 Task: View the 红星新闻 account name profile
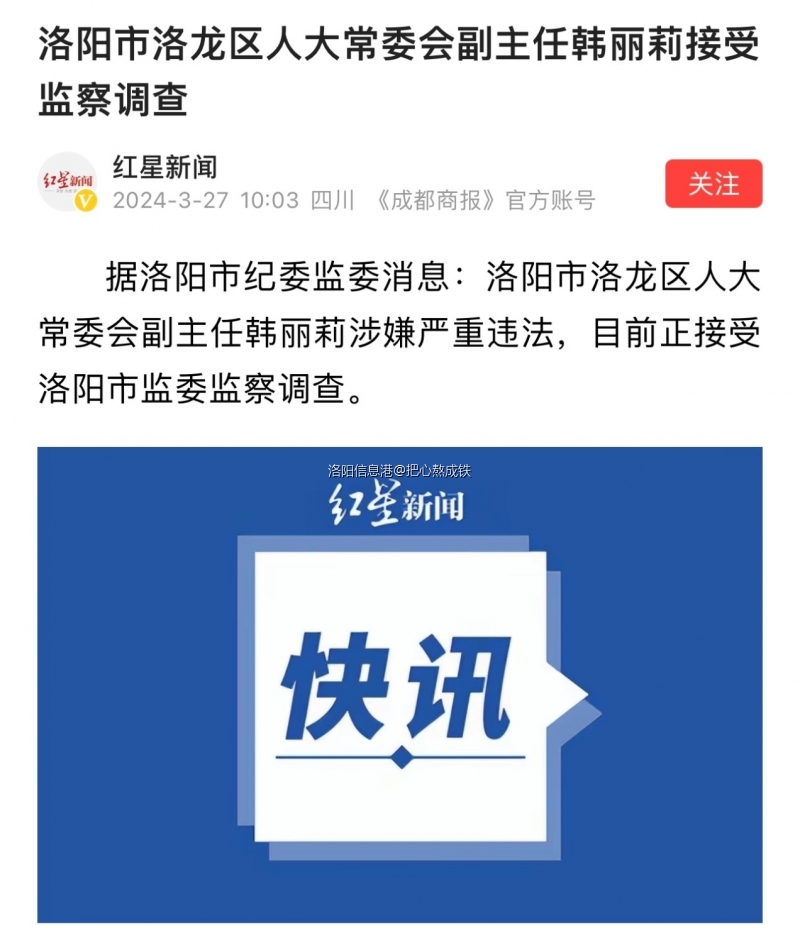165,166
